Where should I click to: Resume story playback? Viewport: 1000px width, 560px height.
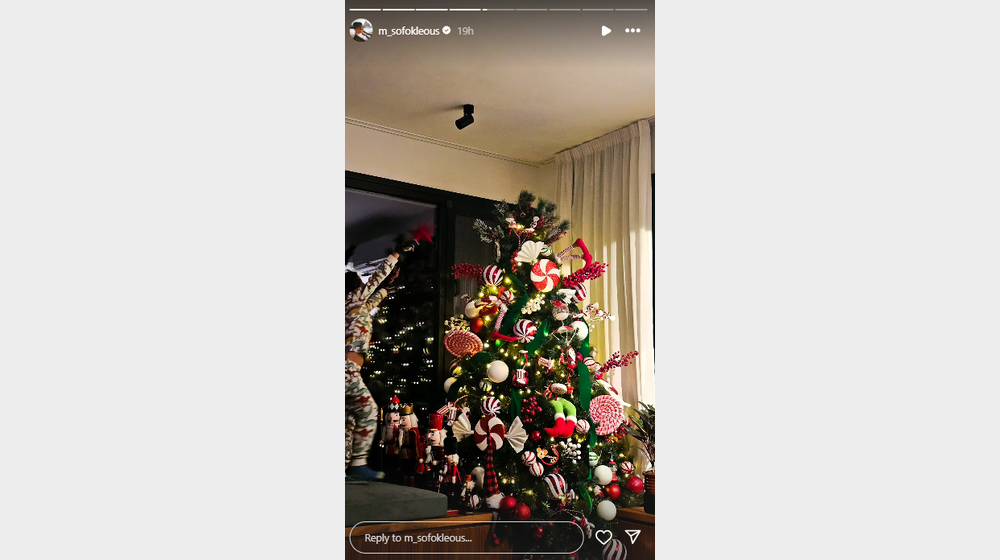[x=606, y=31]
